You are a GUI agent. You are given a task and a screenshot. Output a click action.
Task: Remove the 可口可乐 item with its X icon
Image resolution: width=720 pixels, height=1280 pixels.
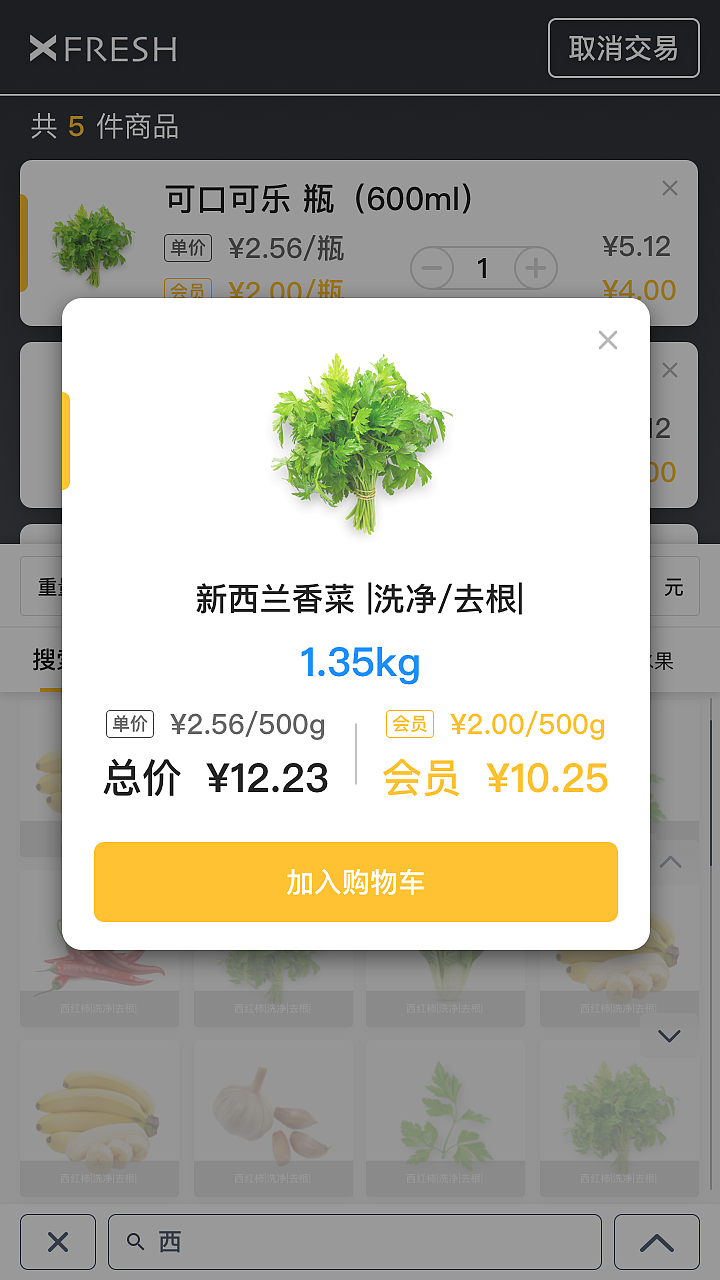(x=669, y=188)
